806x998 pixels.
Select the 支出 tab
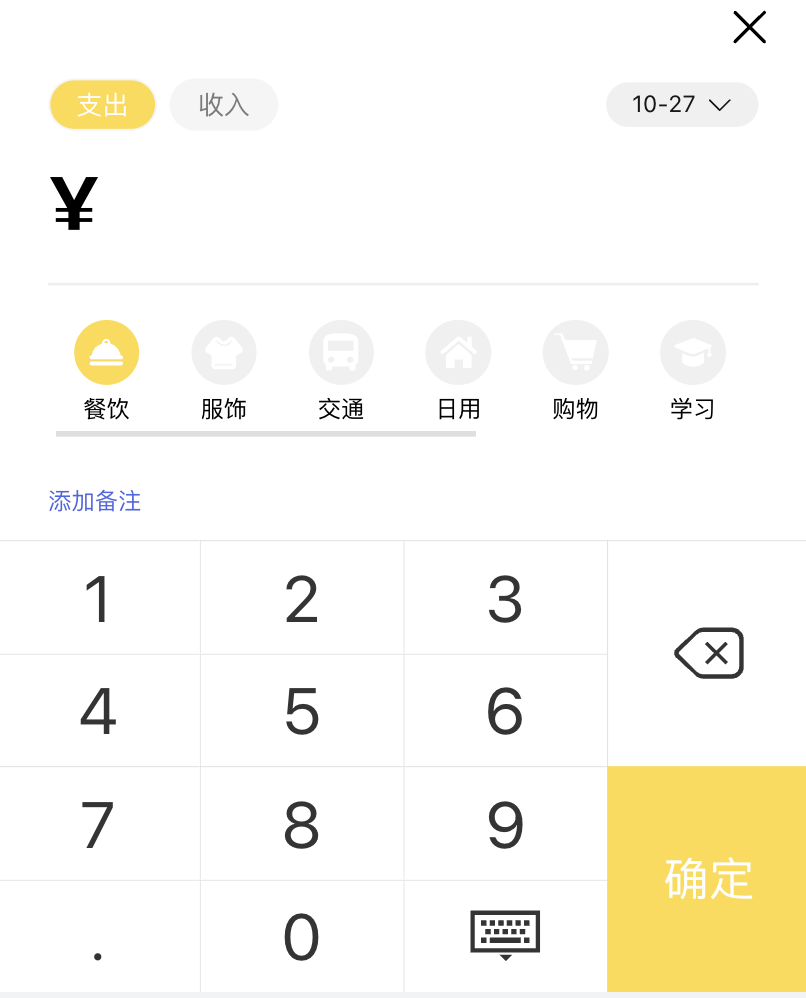pyautogui.click(x=102, y=105)
